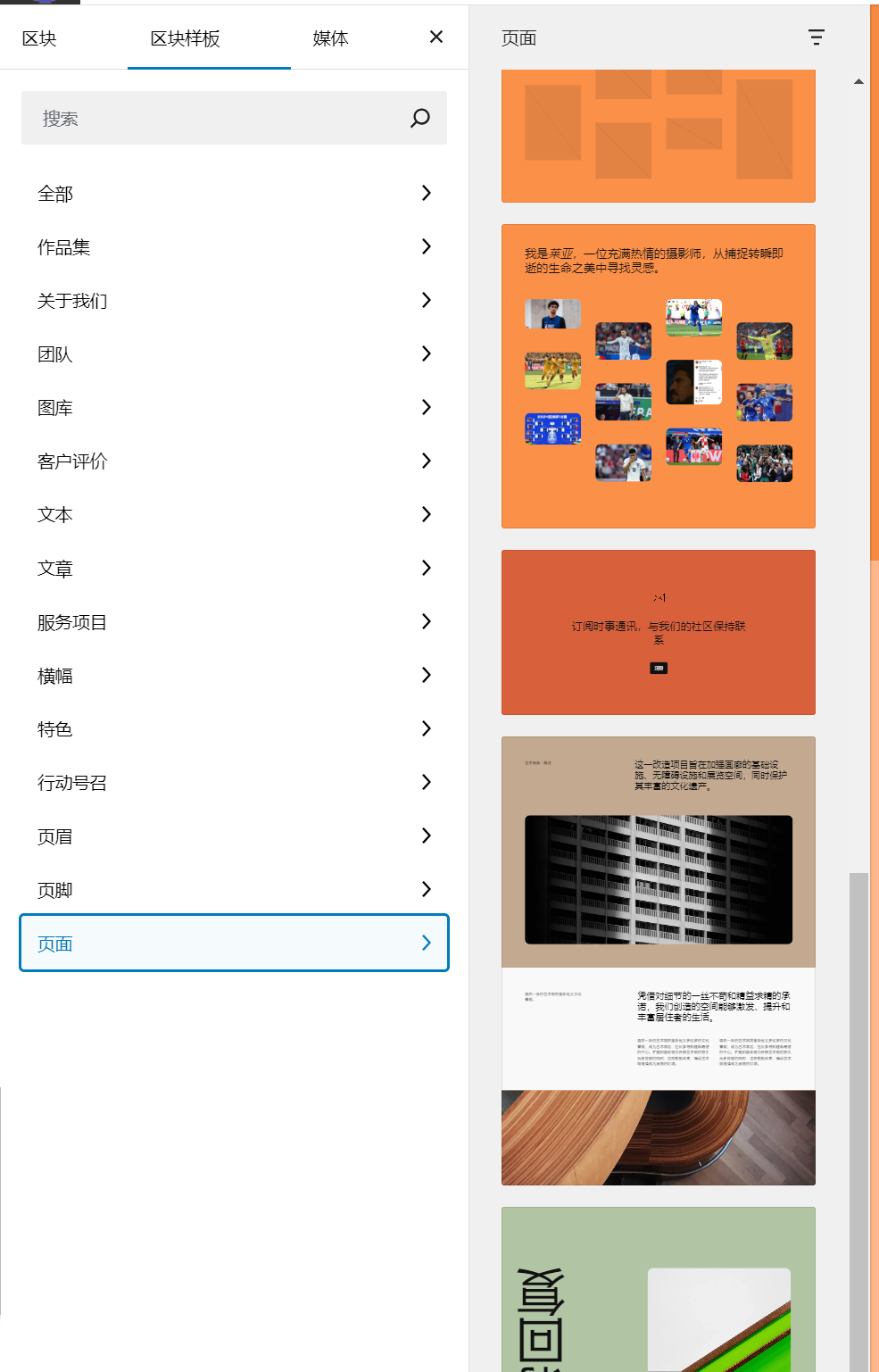Screen dimensions: 879x1372
Task: Select the newsletter subscription pattern preview
Action: 659,632
